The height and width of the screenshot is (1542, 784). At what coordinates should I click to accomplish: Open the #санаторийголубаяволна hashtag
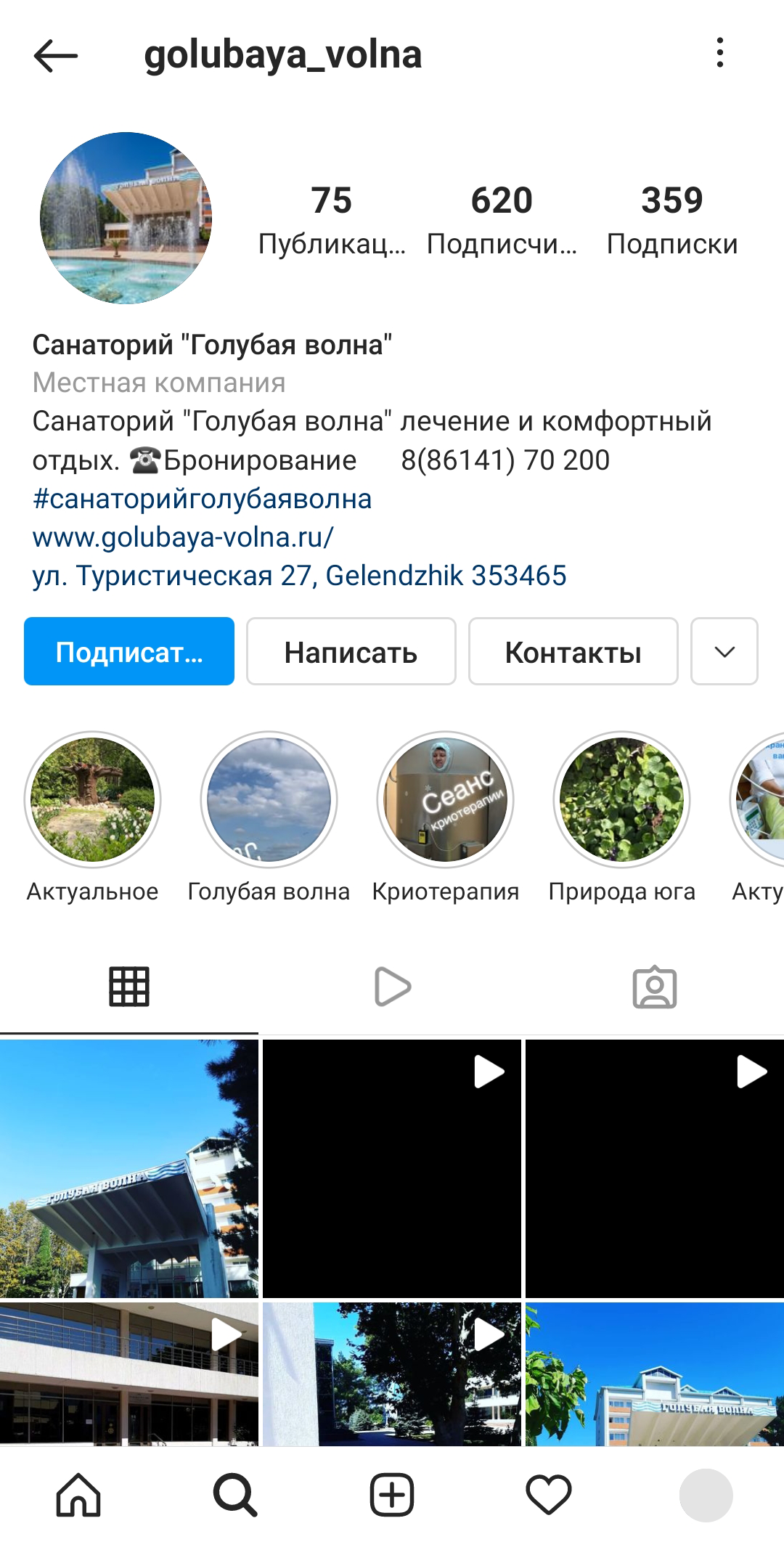[202, 499]
